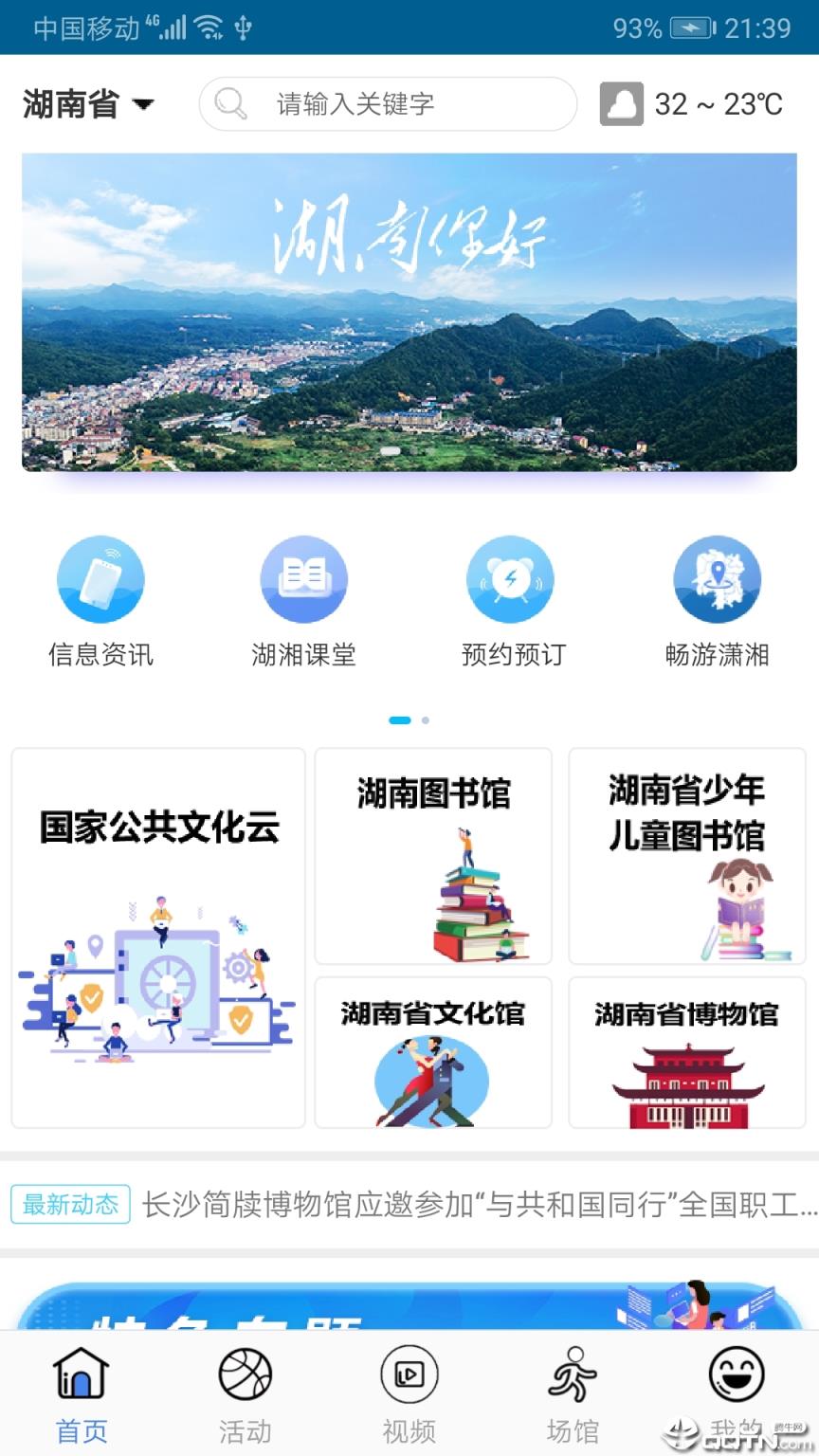819x1456 pixels.
Task: Select the first carousel indicator dot
Action: pyautogui.click(x=400, y=719)
